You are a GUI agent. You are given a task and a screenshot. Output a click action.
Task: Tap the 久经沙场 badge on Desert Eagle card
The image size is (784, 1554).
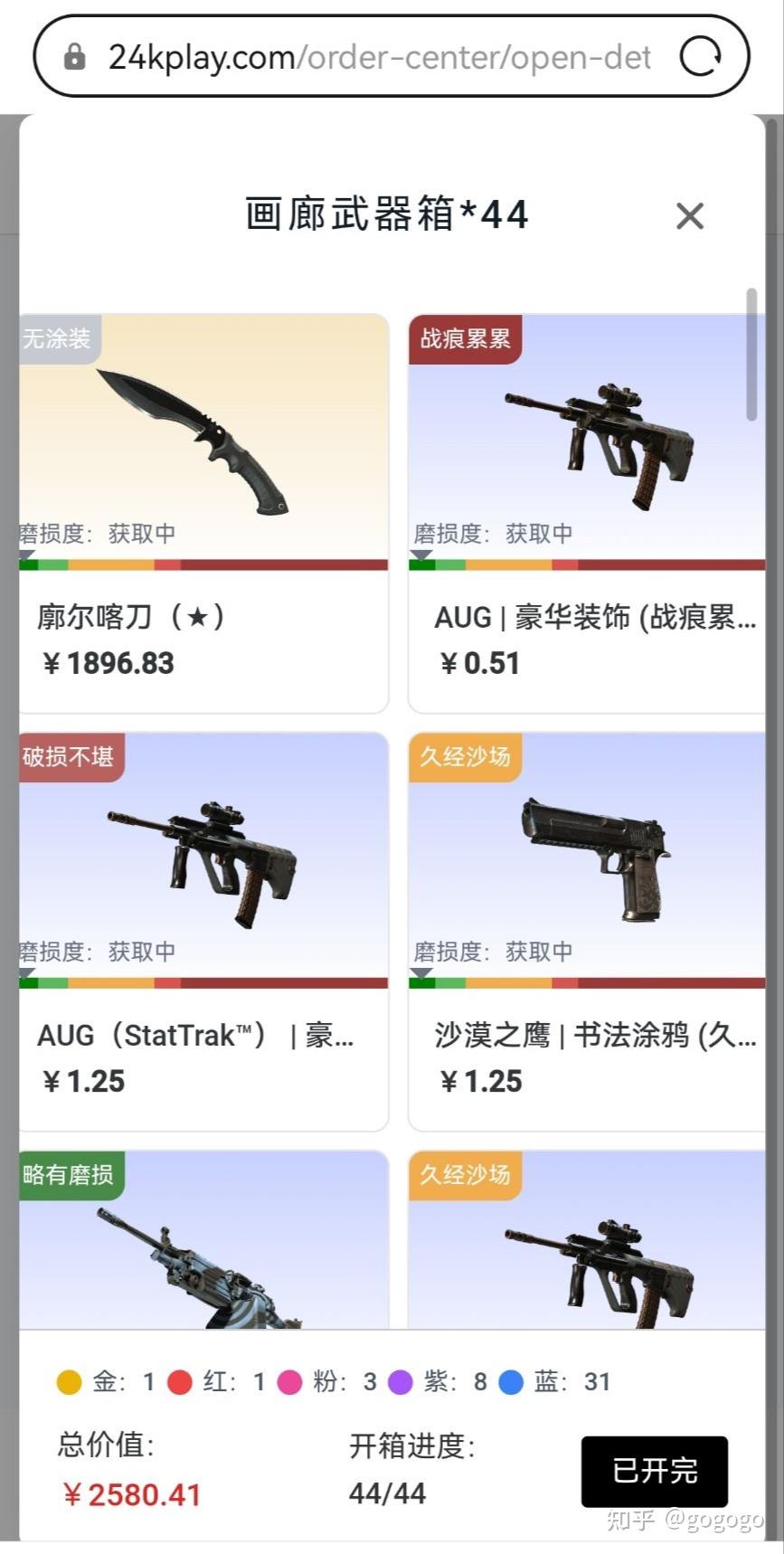(465, 758)
